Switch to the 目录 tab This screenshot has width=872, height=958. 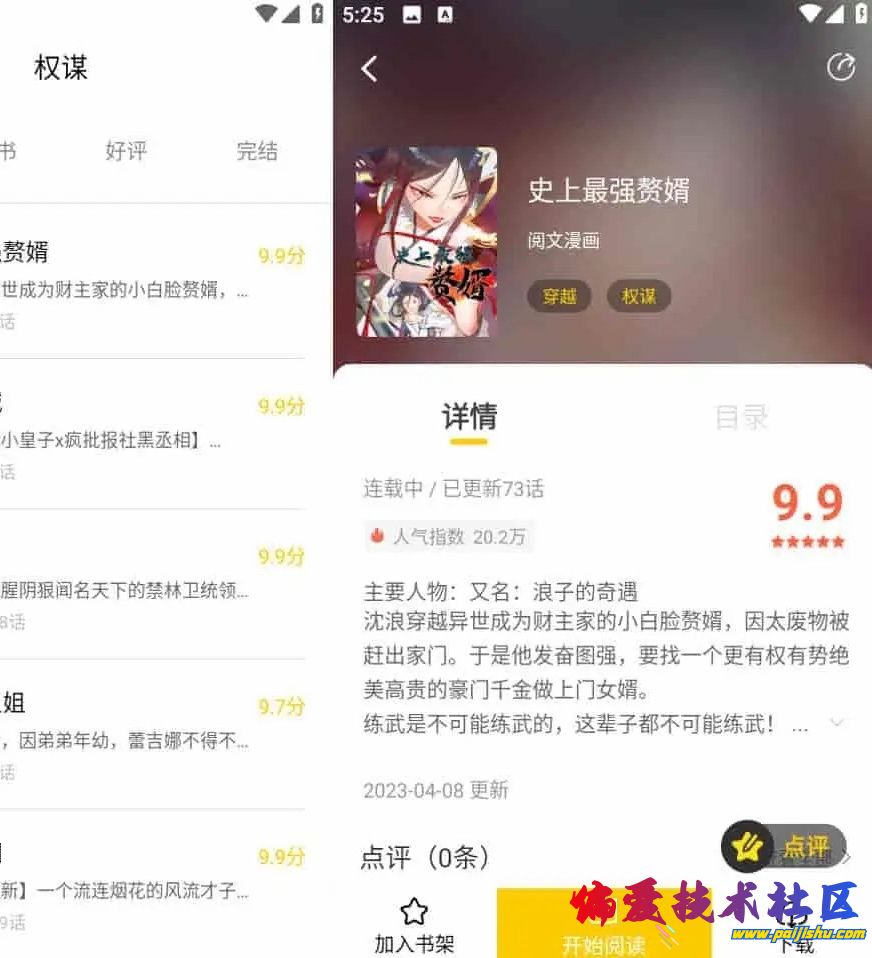741,417
